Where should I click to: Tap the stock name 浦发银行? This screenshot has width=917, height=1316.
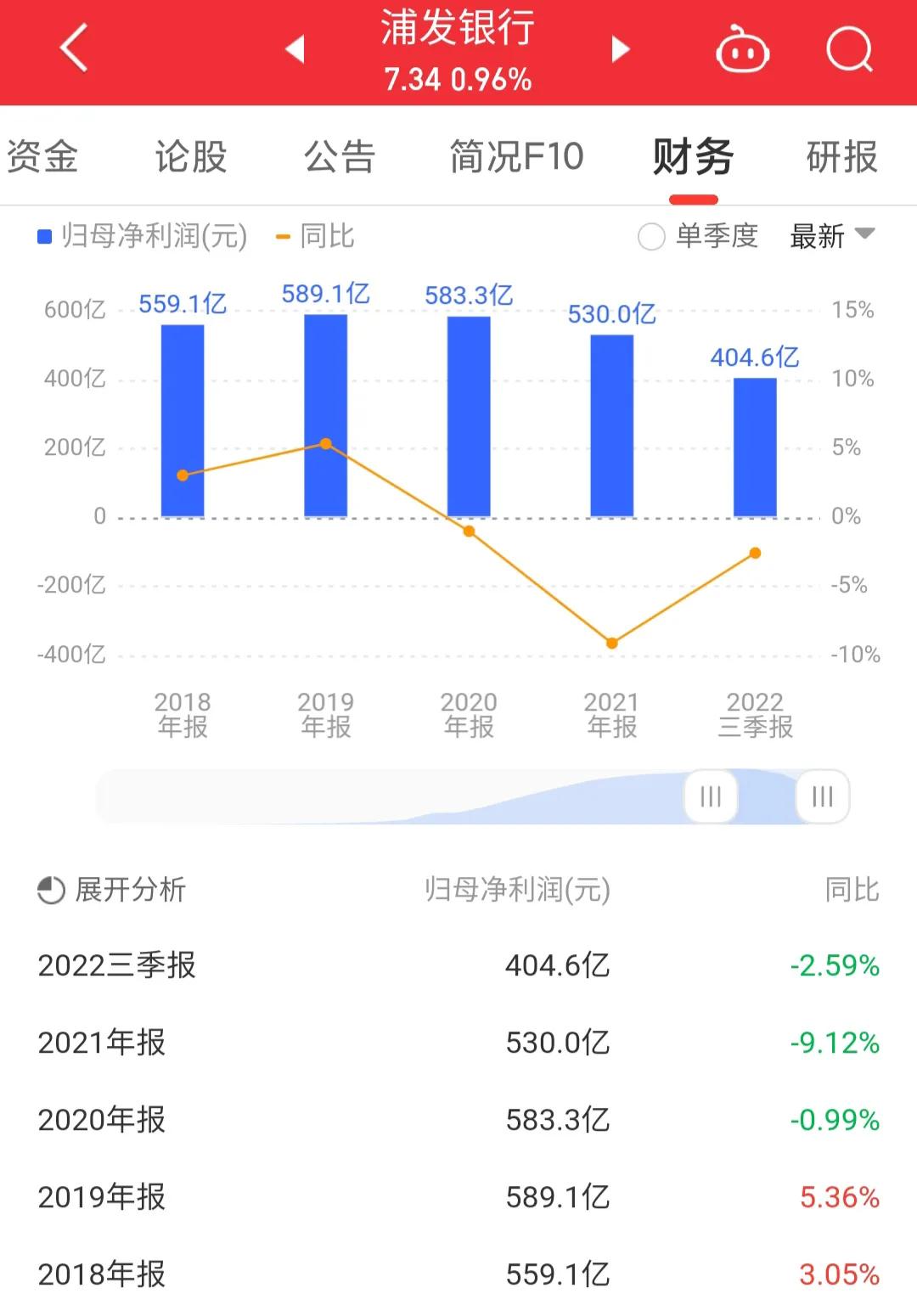(458, 30)
